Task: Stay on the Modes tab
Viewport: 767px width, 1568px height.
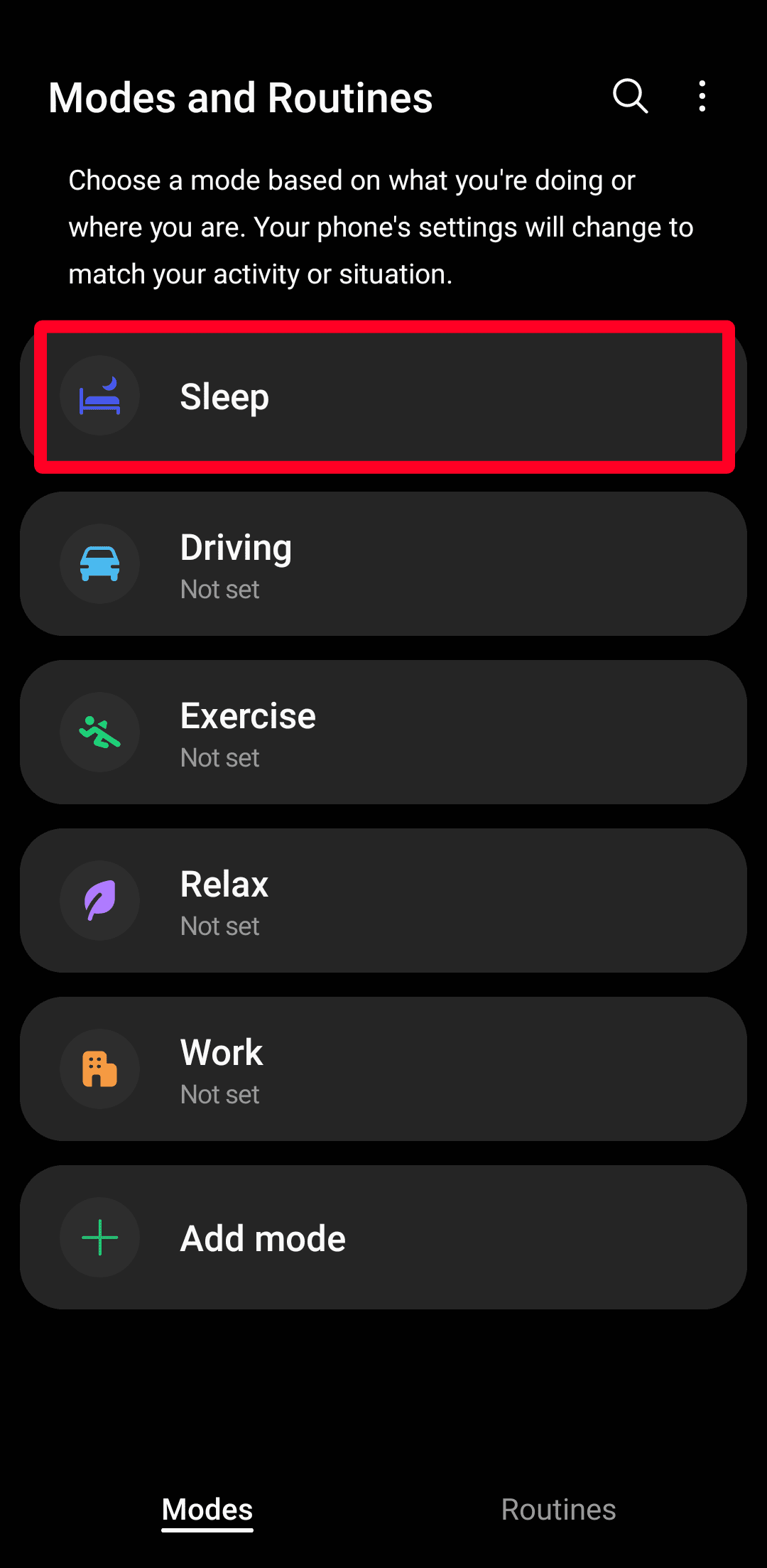Action: (207, 1509)
